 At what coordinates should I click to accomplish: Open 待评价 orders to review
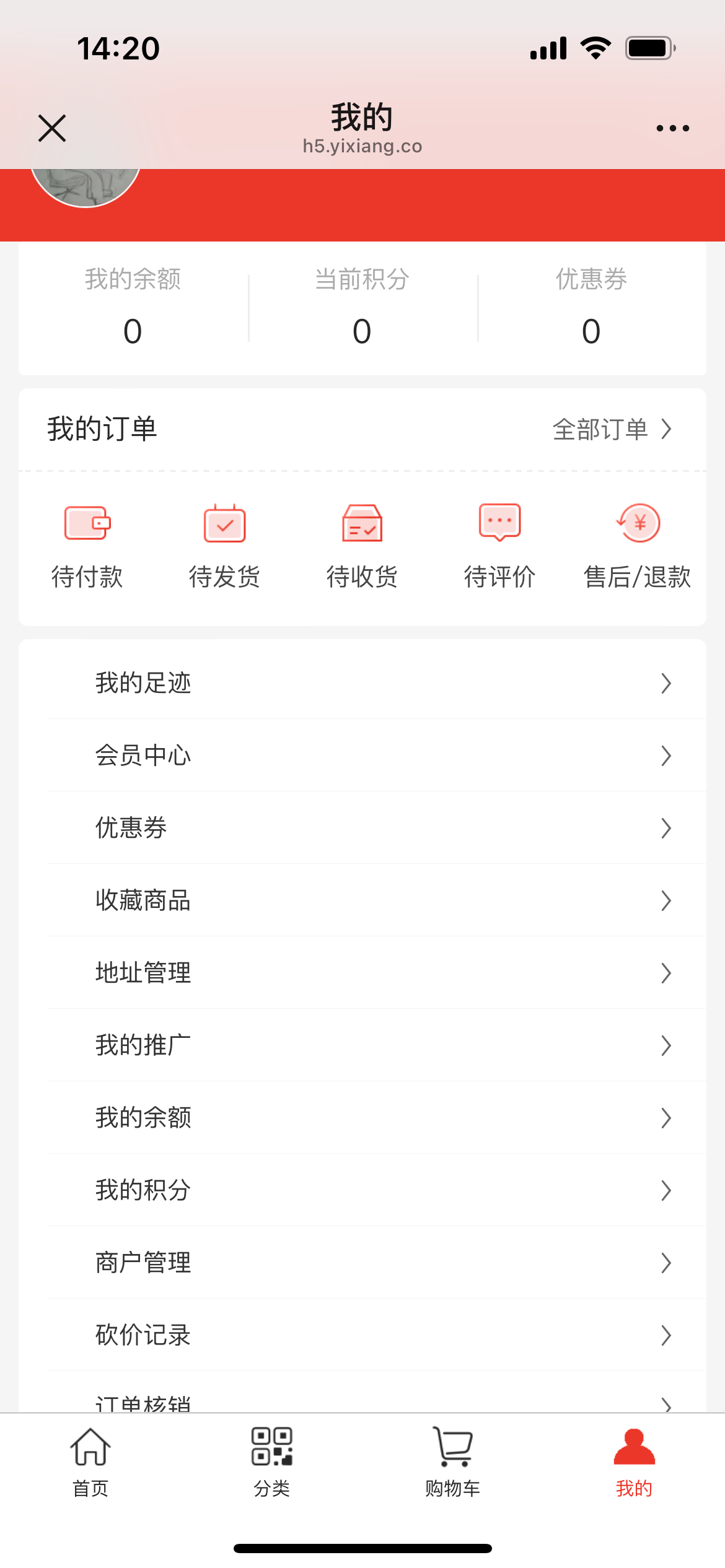pos(500,546)
